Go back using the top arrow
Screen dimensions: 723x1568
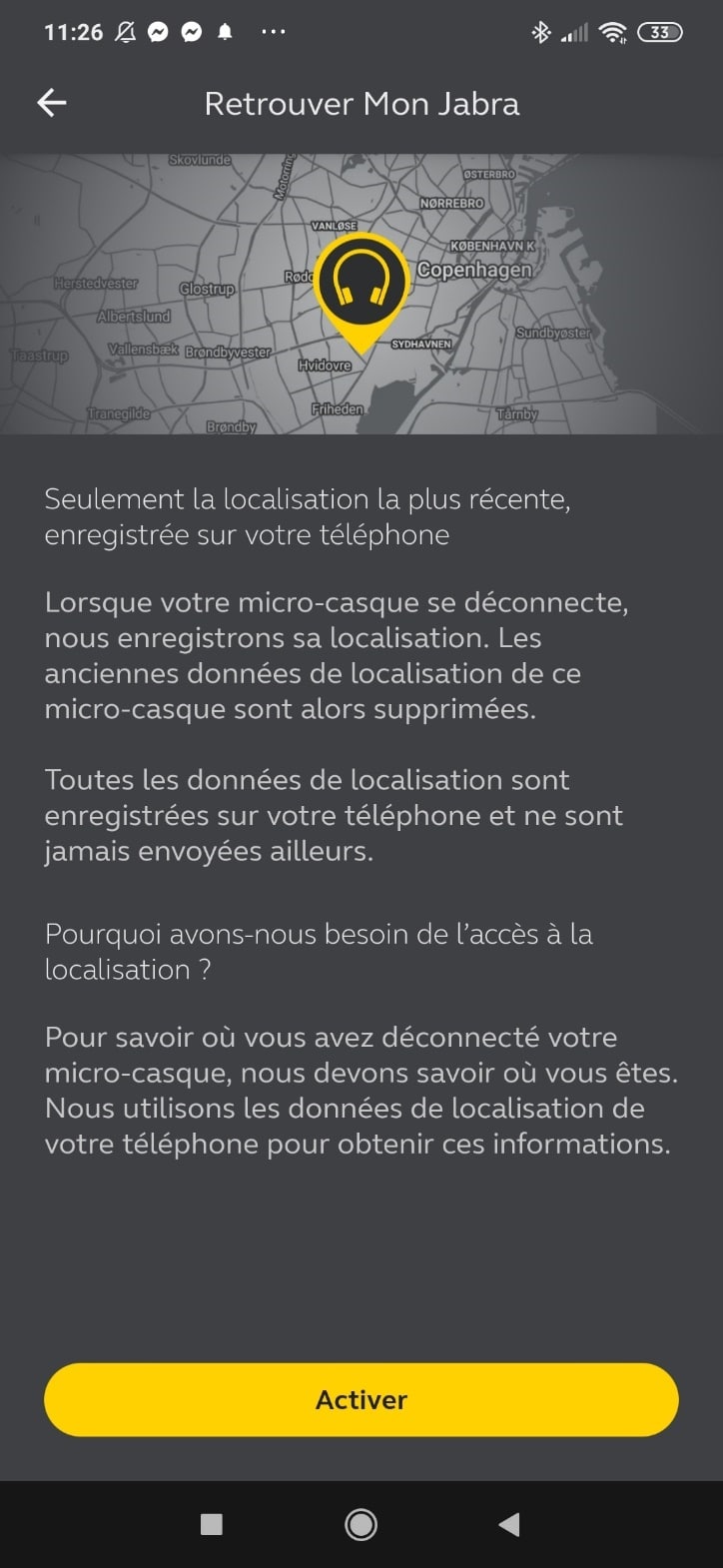[x=52, y=103]
